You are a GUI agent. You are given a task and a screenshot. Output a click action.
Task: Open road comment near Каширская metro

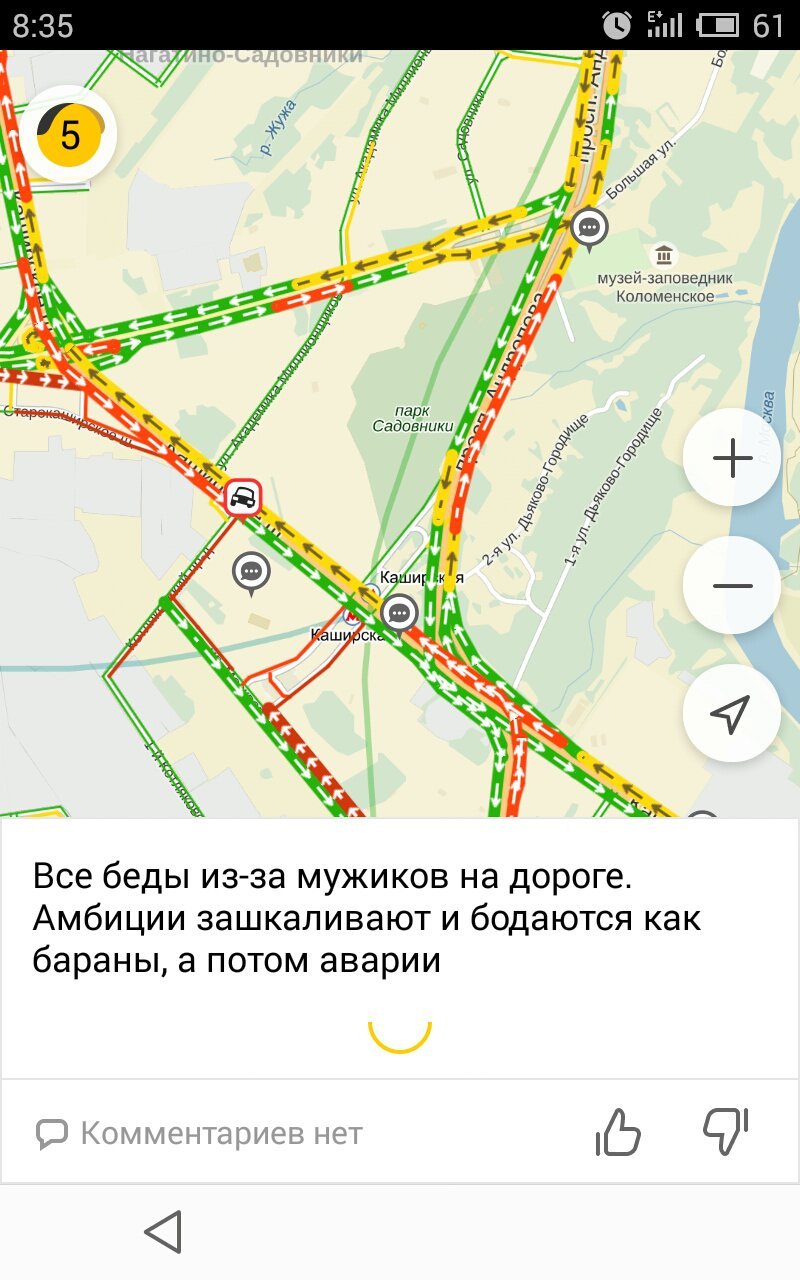pos(400,611)
